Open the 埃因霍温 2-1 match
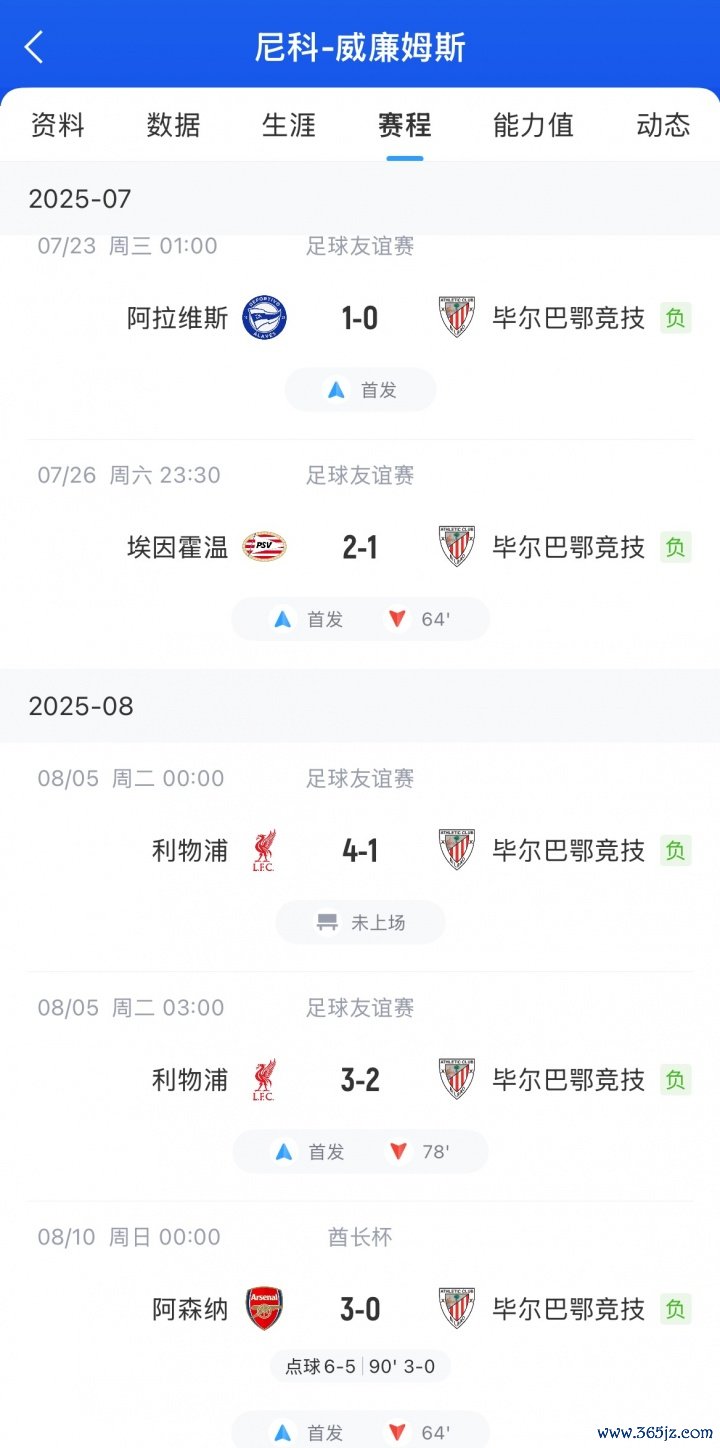This screenshot has width=720, height=1448. point(360,547)
